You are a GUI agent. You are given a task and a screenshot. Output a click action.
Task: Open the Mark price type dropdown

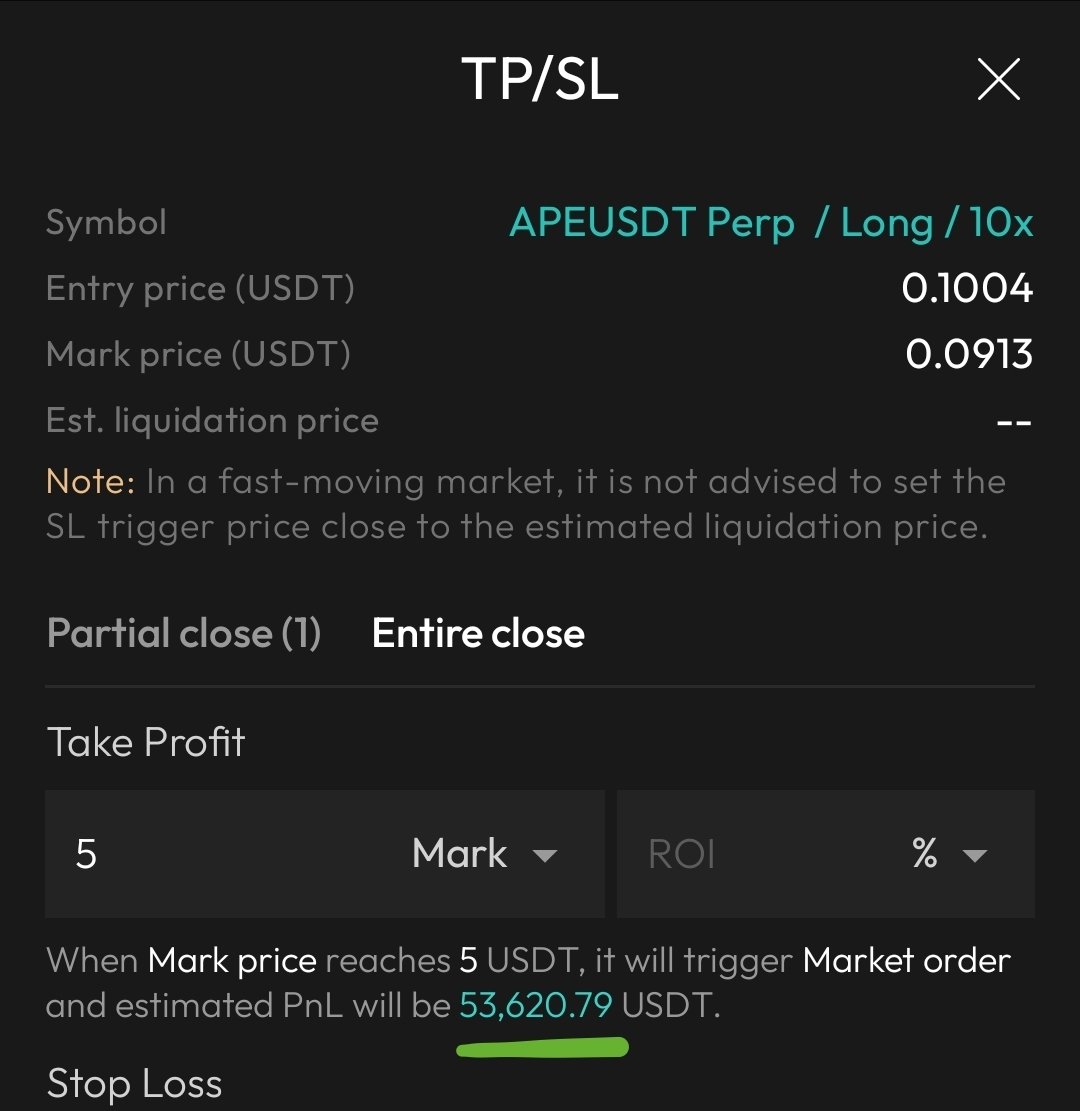(x=485, y=854)
